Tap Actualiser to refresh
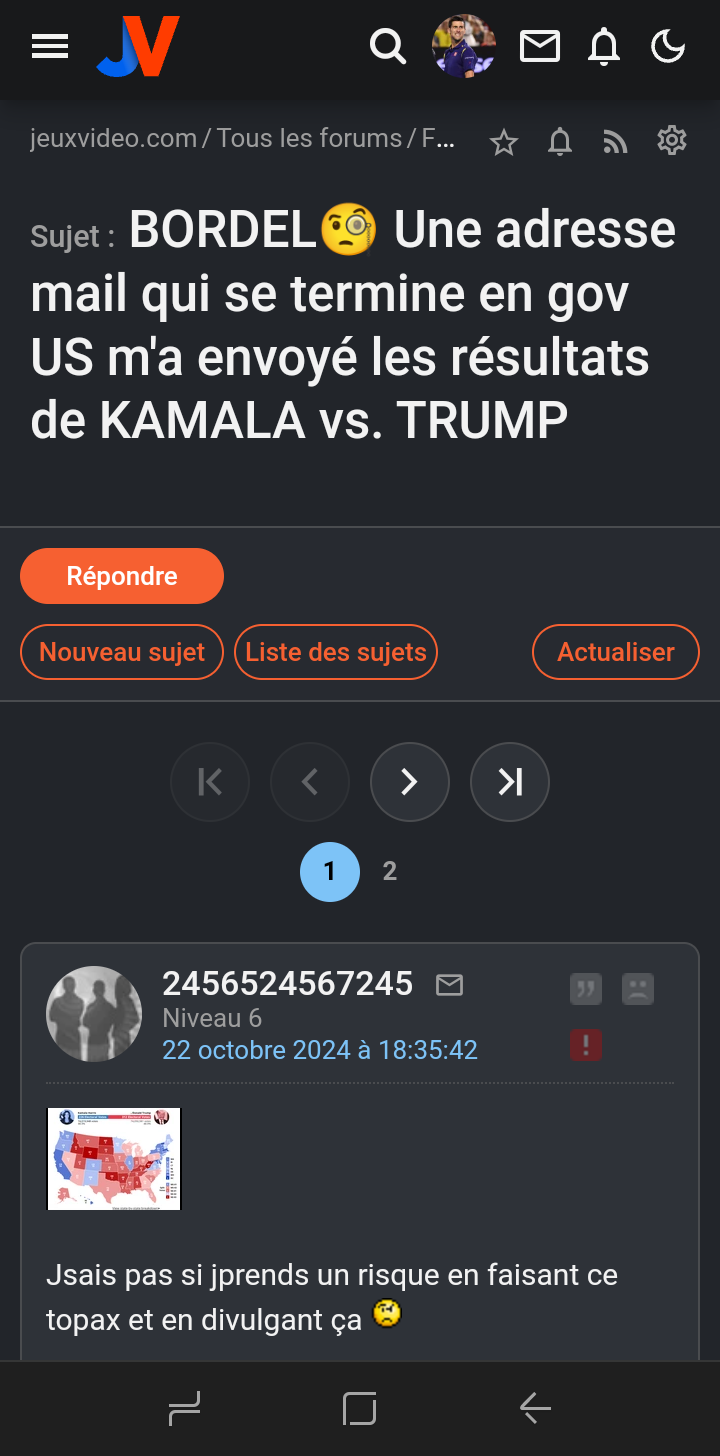This screenshot has width=720, height=1456. (616, 652)
